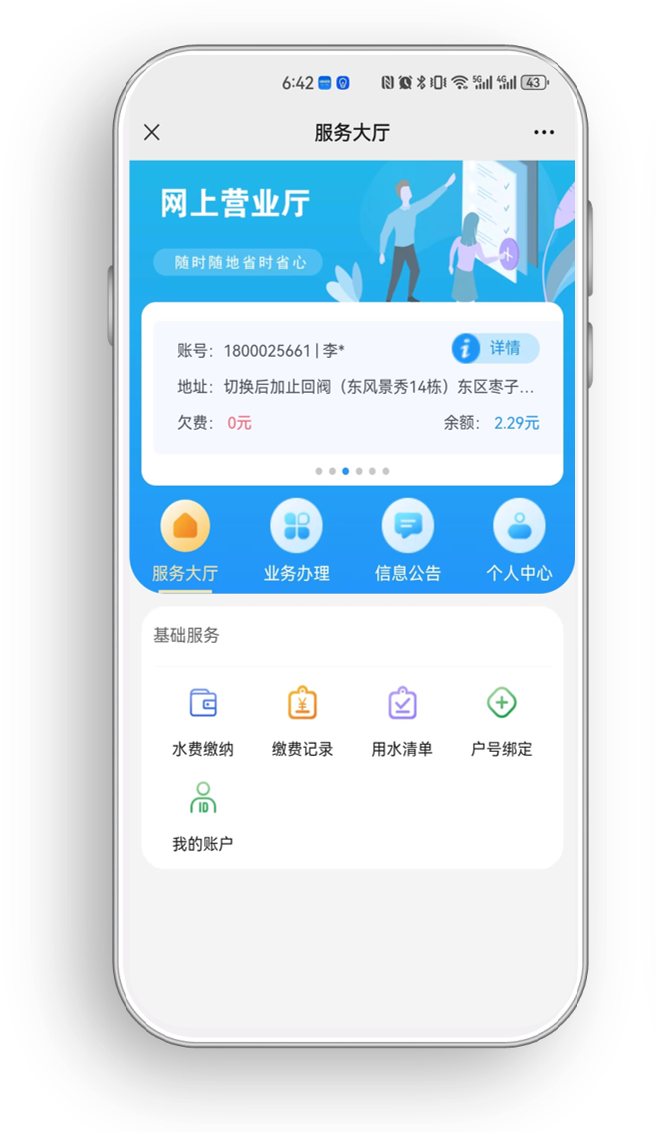
Task: Open 我的账户 my account
Action: 203,814
